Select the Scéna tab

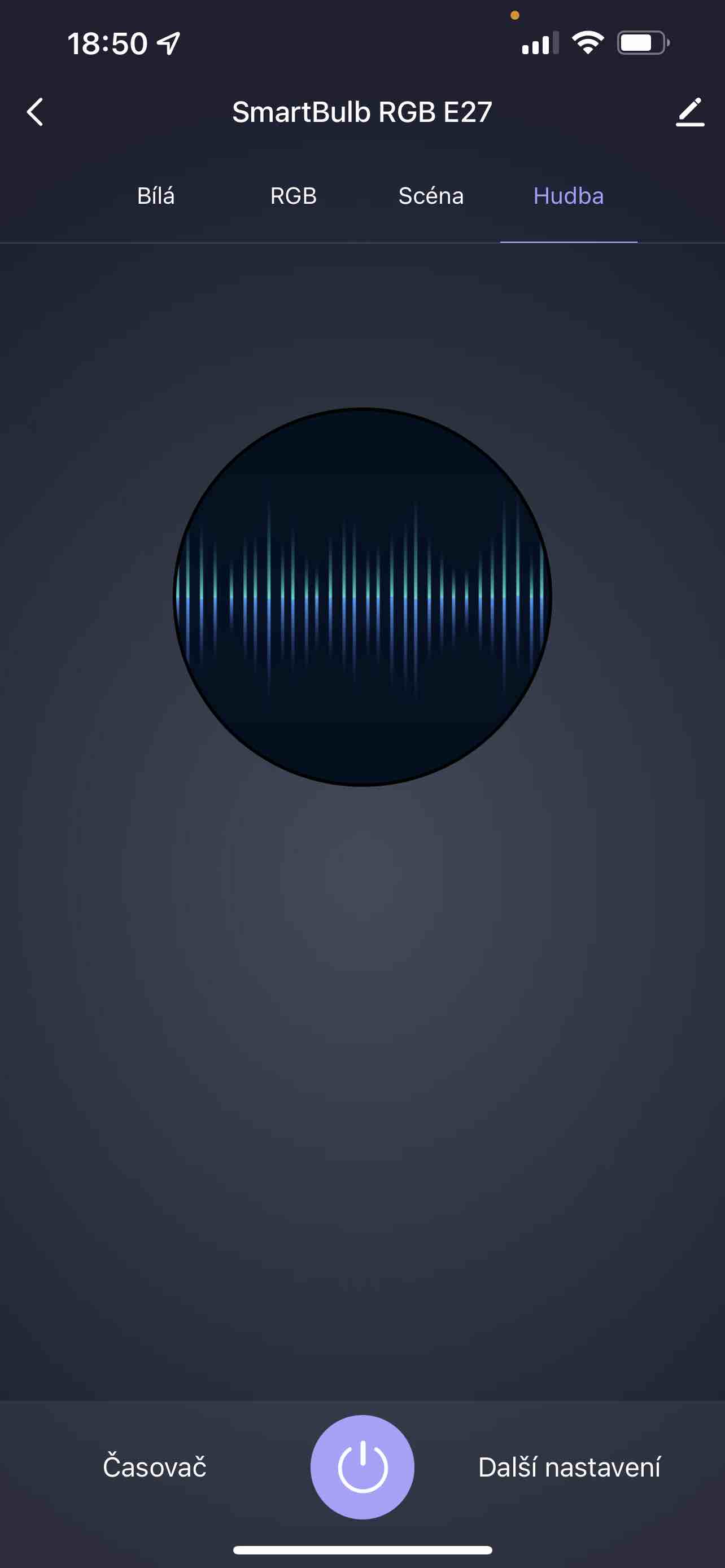(431, 196)
